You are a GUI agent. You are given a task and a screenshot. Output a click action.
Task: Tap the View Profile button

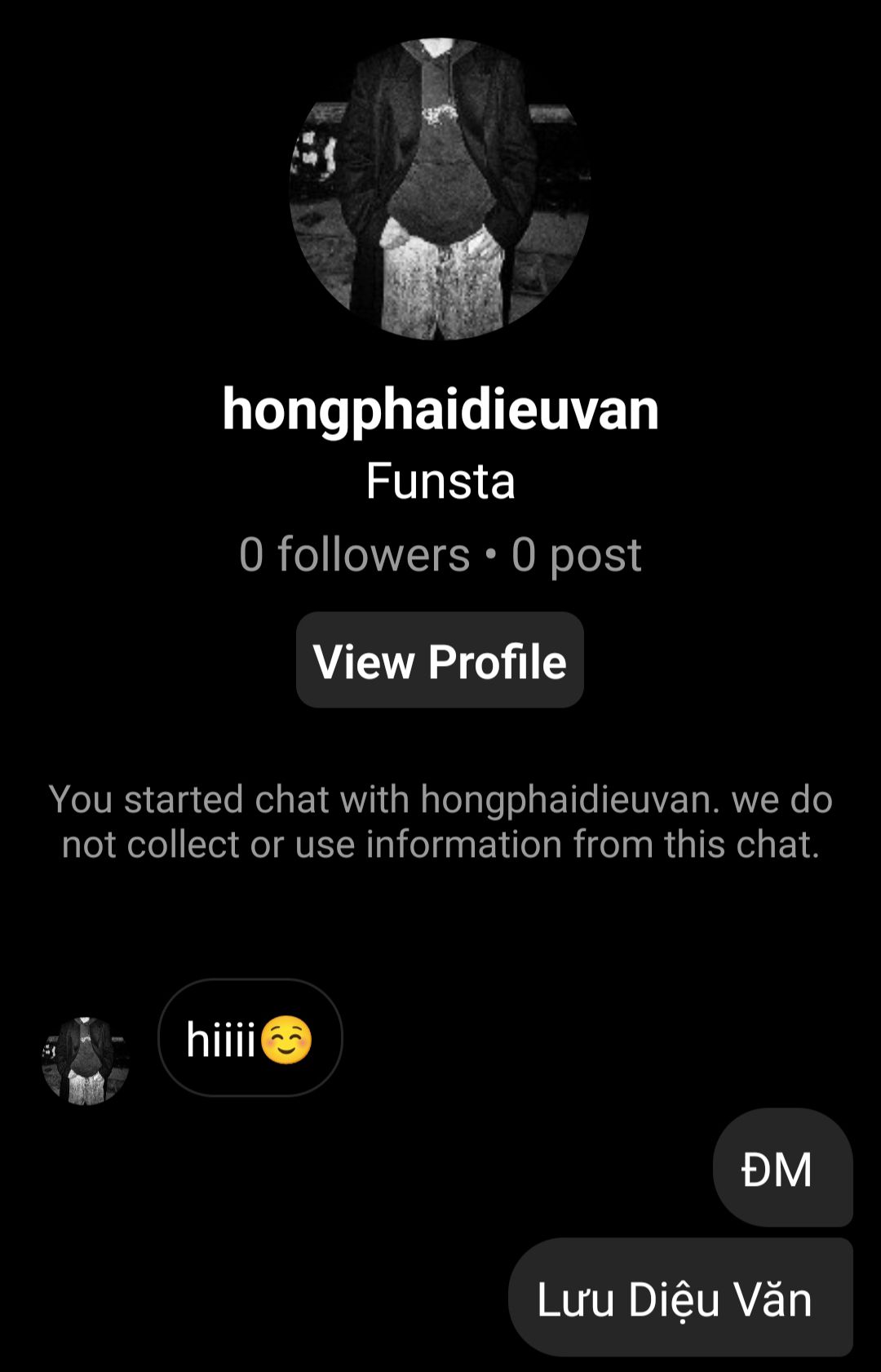440,660
